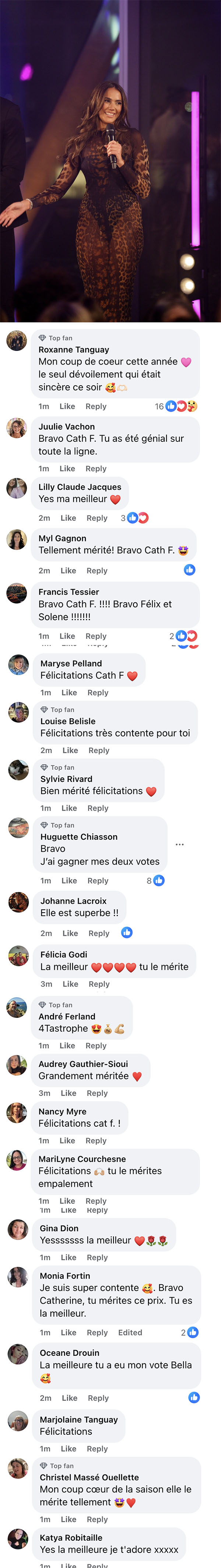Like Roxanne Tanguay's comment

click(x=67, y=406)
